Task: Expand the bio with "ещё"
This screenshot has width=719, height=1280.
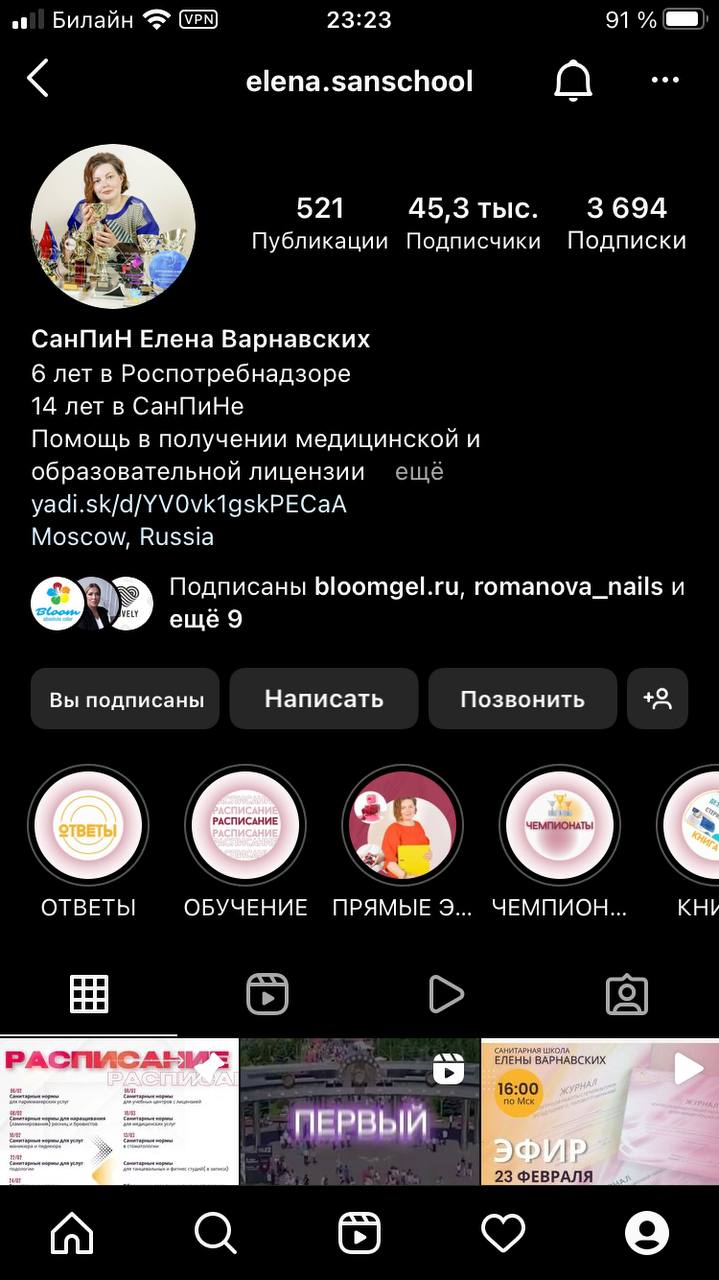Action: (x=419, y=472)
